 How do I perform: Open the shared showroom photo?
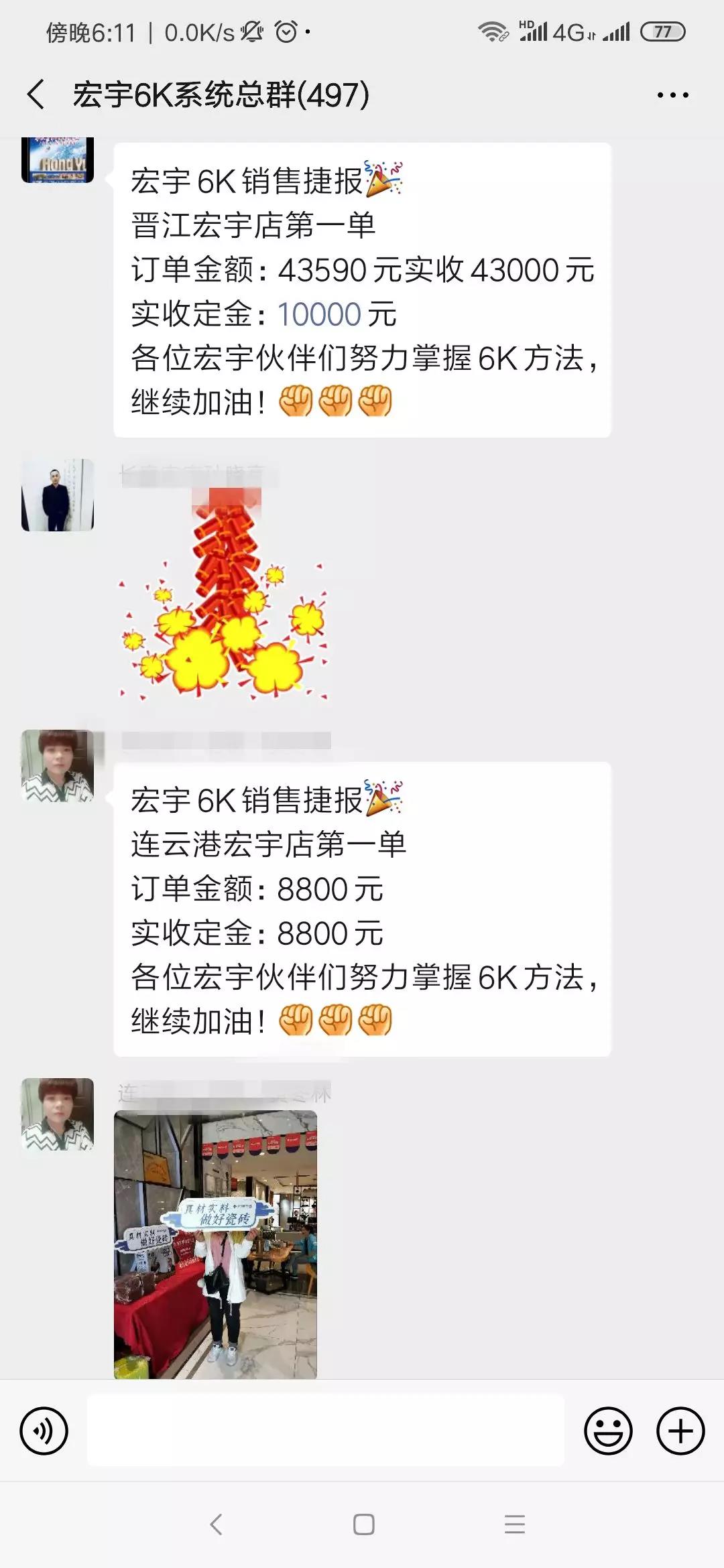[x=215, y=1244]
